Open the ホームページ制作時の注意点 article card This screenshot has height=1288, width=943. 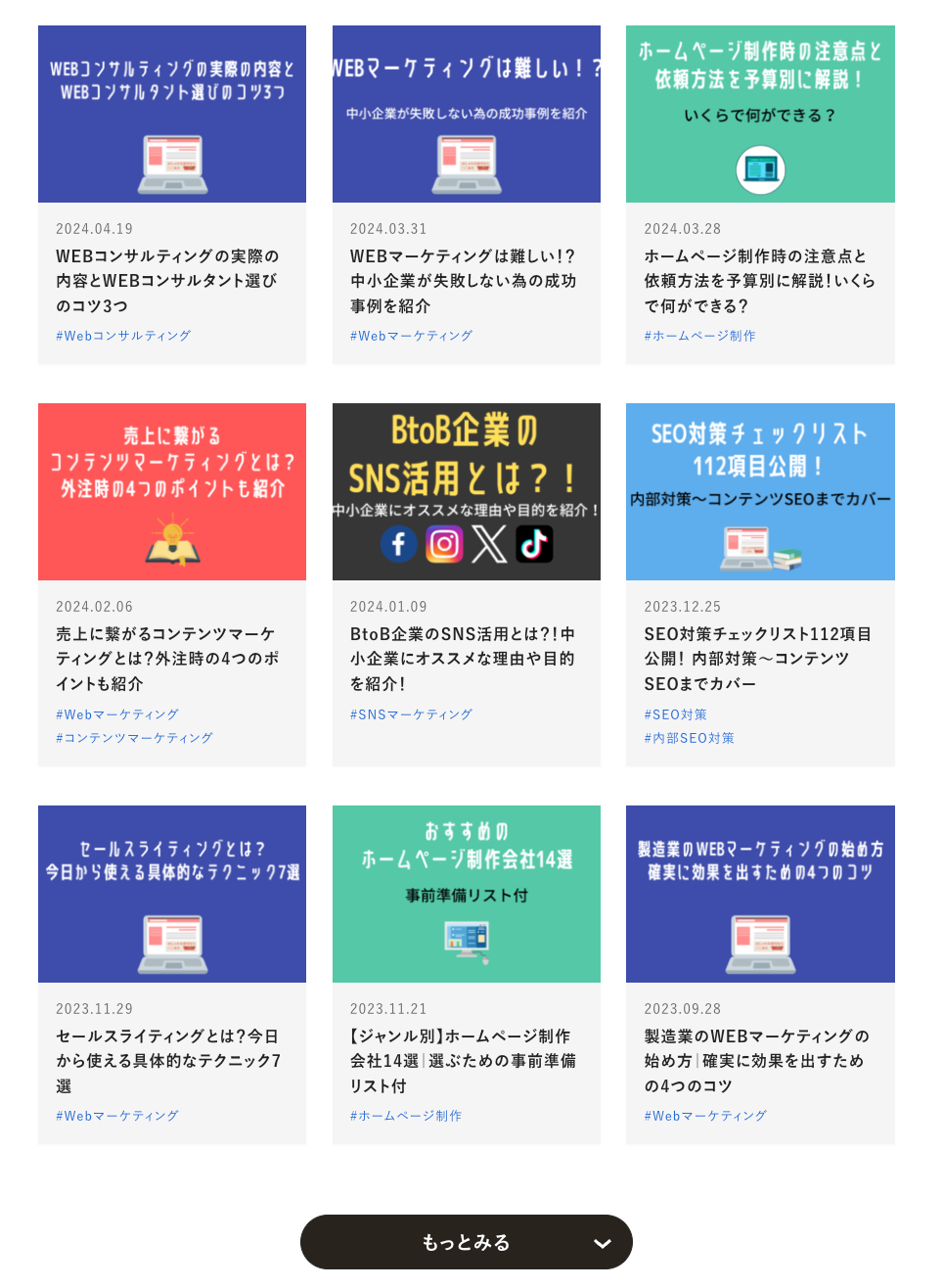(x=760, y=280)
